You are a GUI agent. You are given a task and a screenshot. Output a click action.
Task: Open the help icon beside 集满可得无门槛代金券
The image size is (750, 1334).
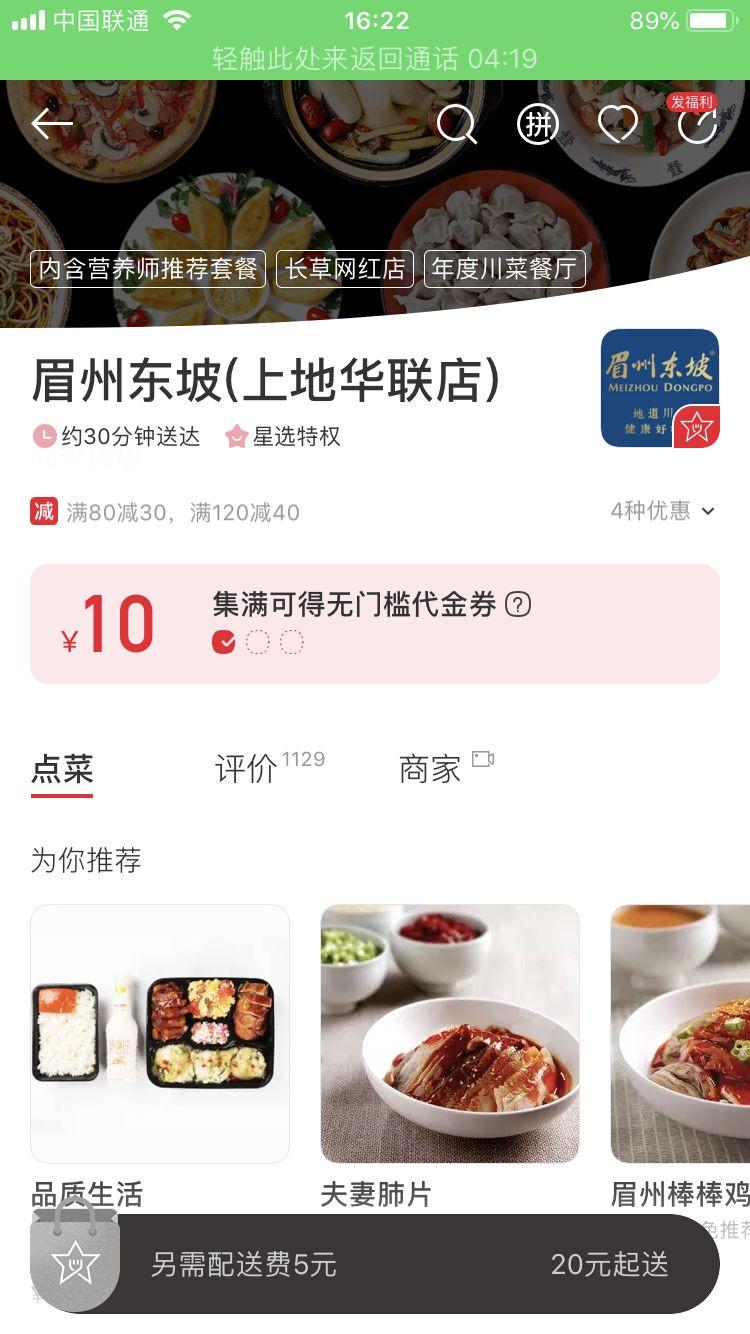pos(519,604)
